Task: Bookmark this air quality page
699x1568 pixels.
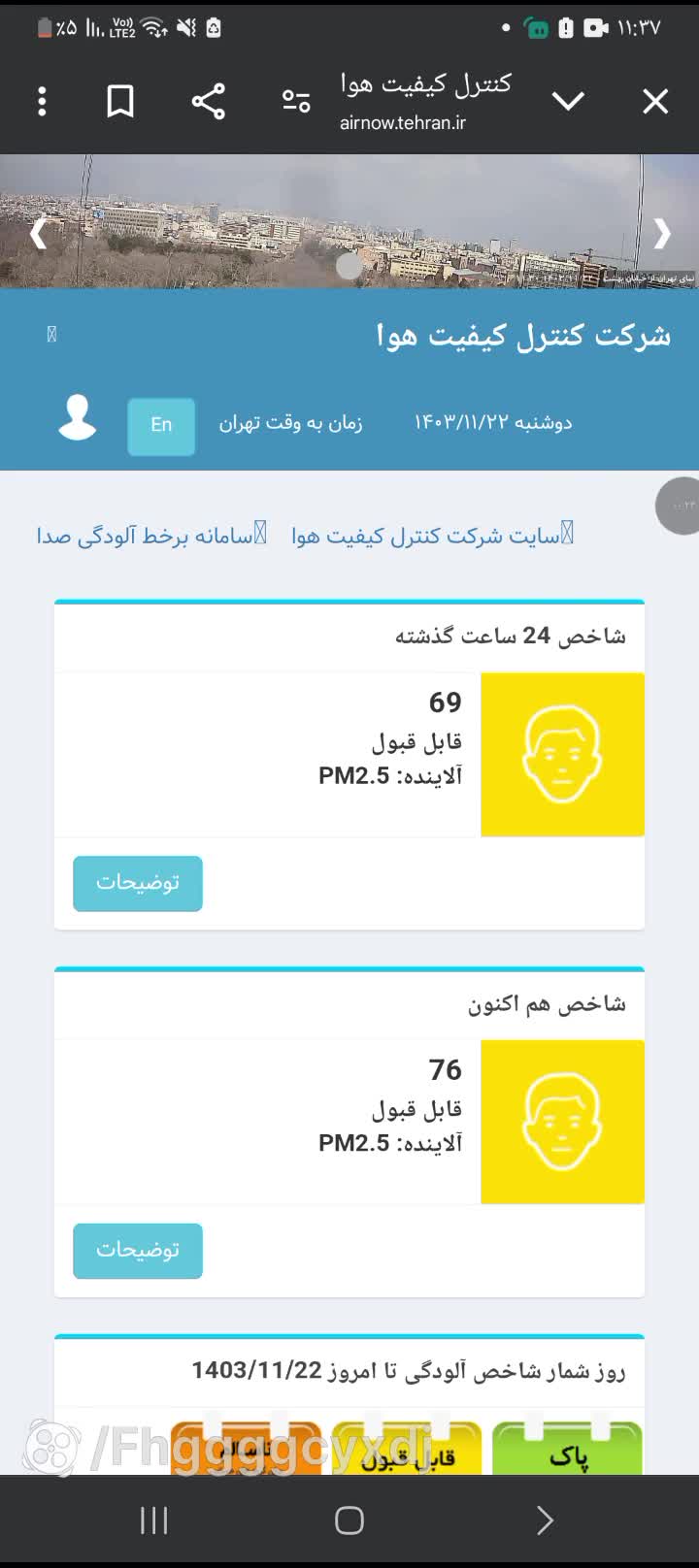Action: click(120, 101)
